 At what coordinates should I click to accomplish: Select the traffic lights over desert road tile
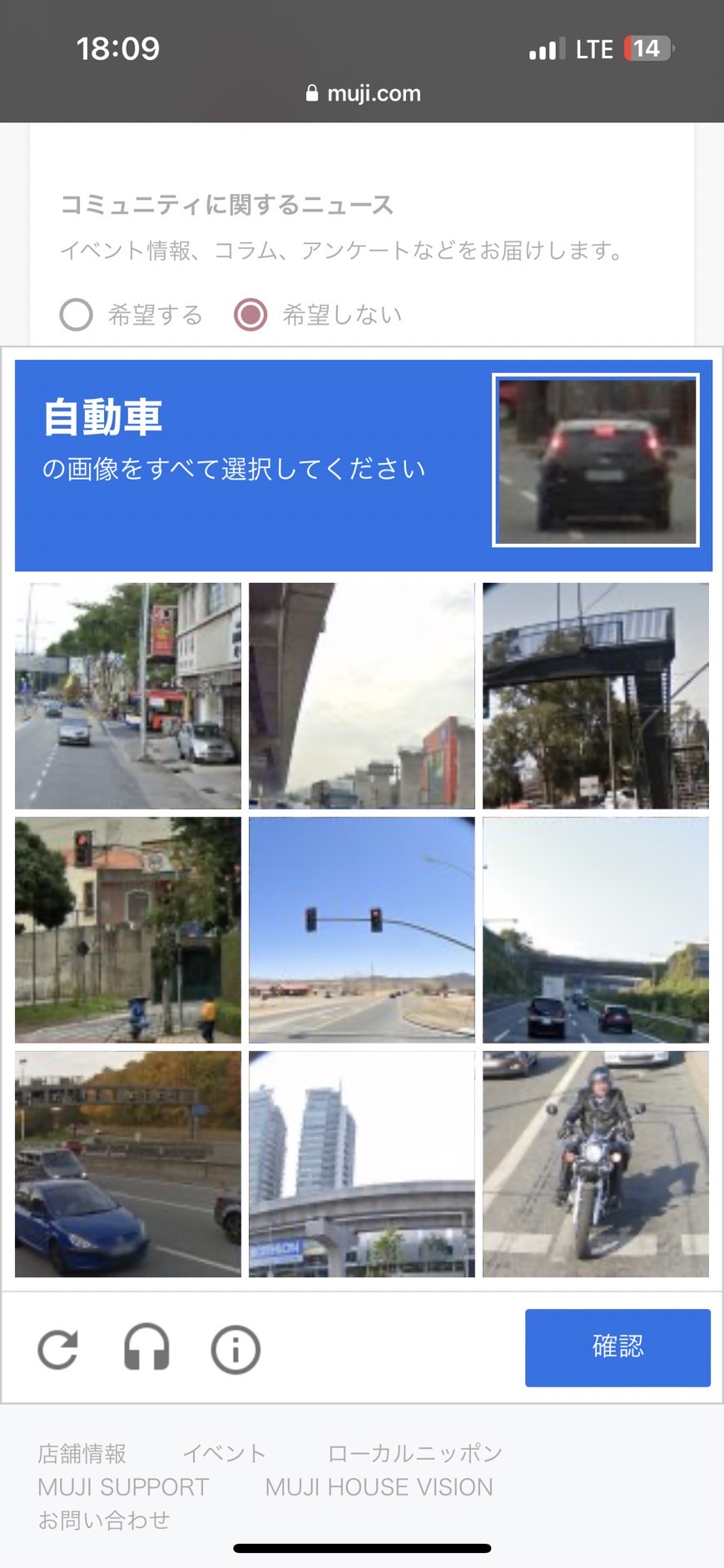point(362,930)
